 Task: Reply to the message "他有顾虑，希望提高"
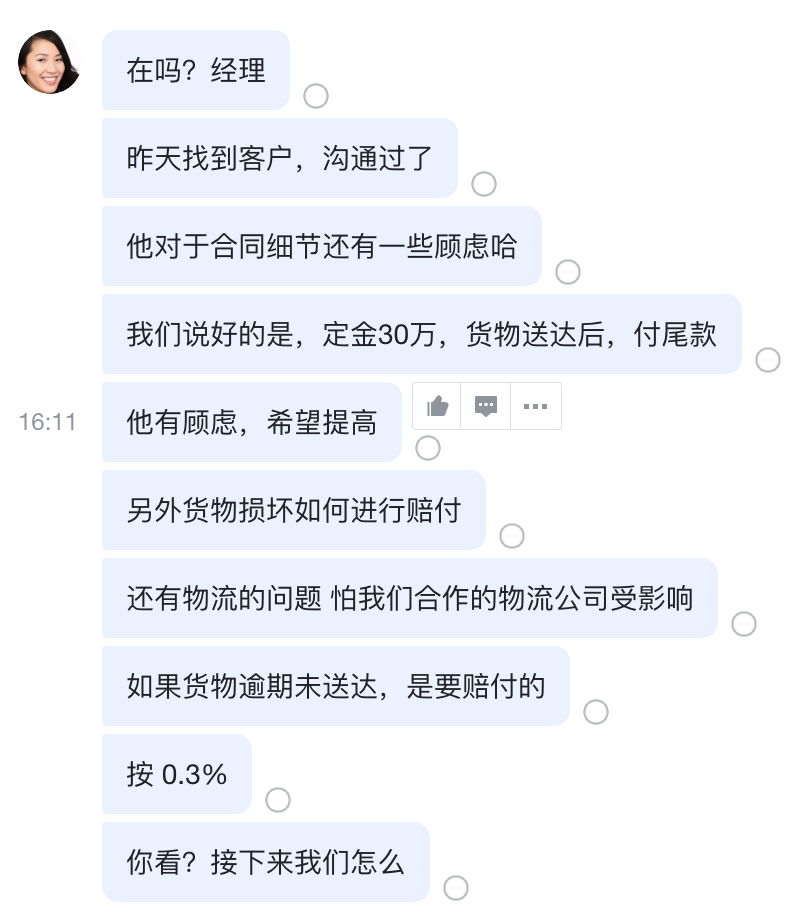point(486,406)
